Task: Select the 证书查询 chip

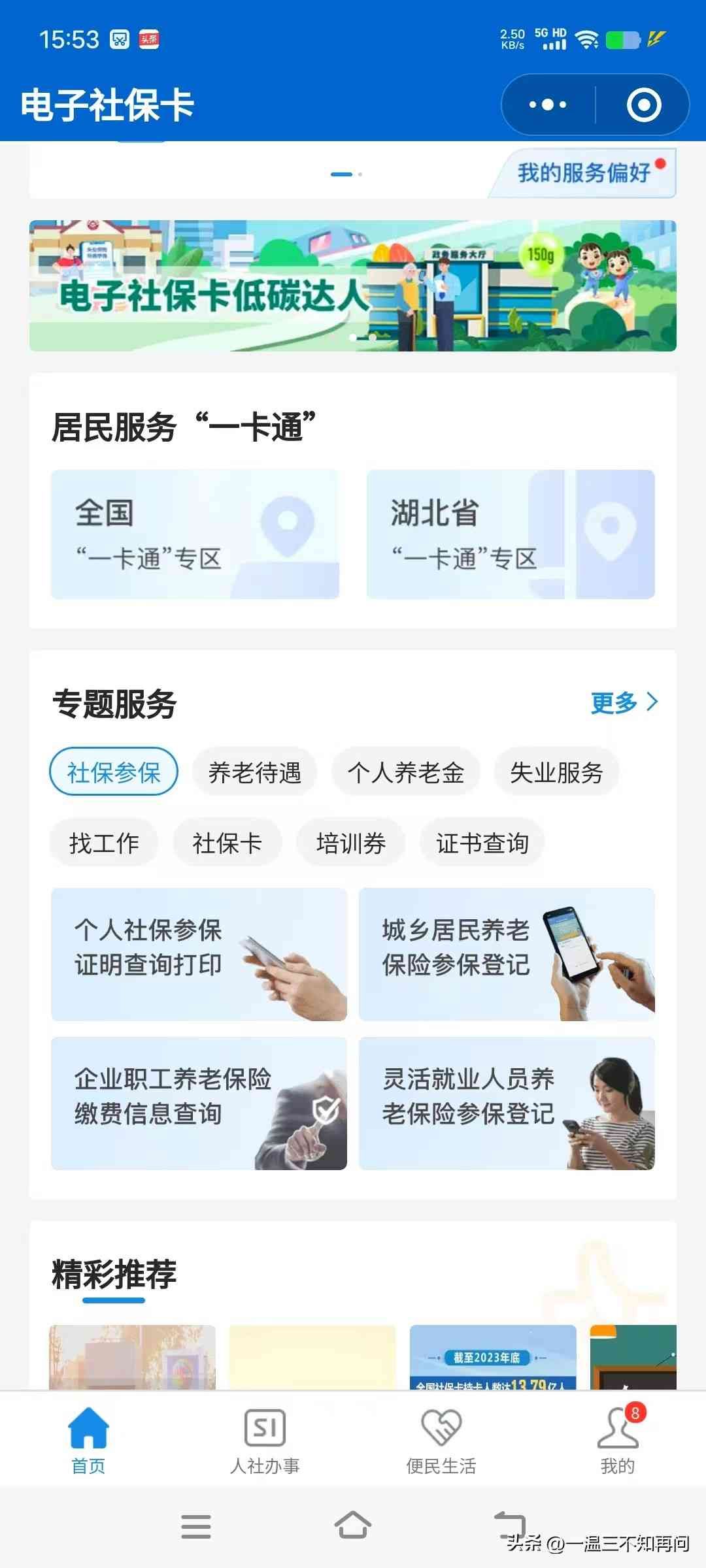Action: pos(482,843)
